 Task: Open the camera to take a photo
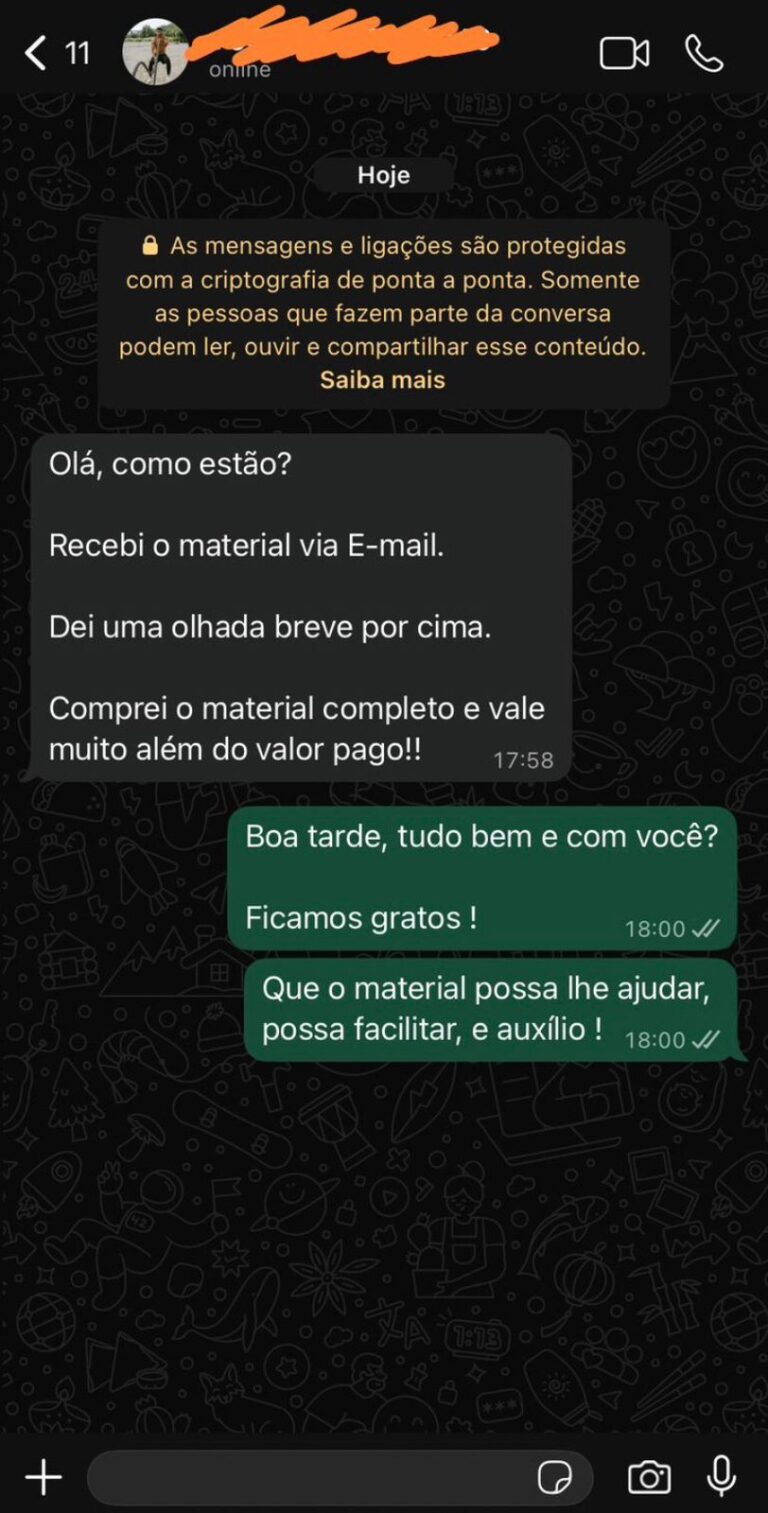649,1477
